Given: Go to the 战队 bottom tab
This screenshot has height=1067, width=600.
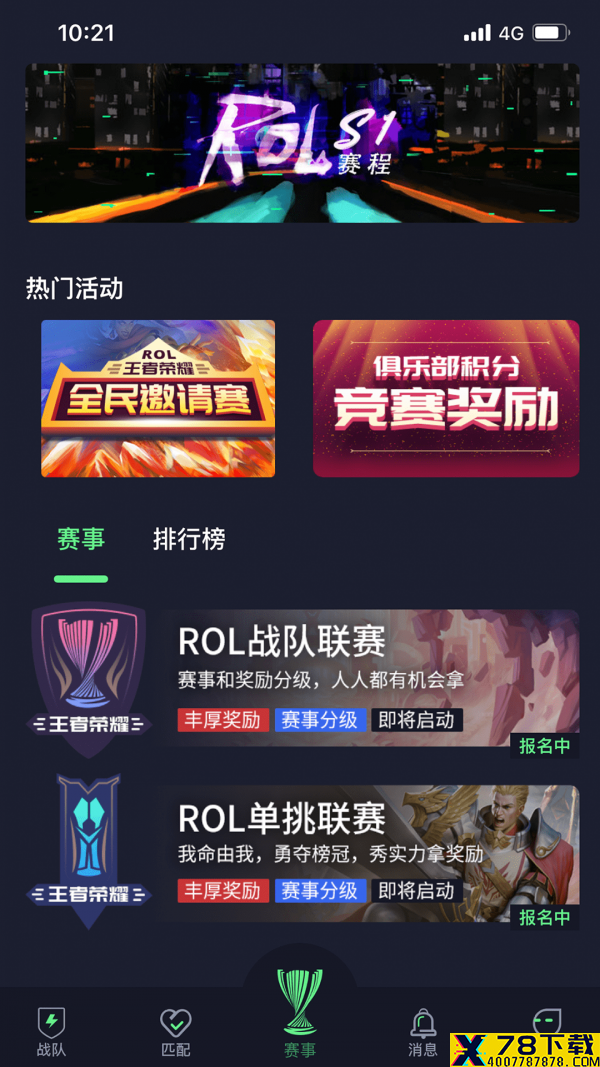Looking at the screenshot, I should [x=51, y=1032].
